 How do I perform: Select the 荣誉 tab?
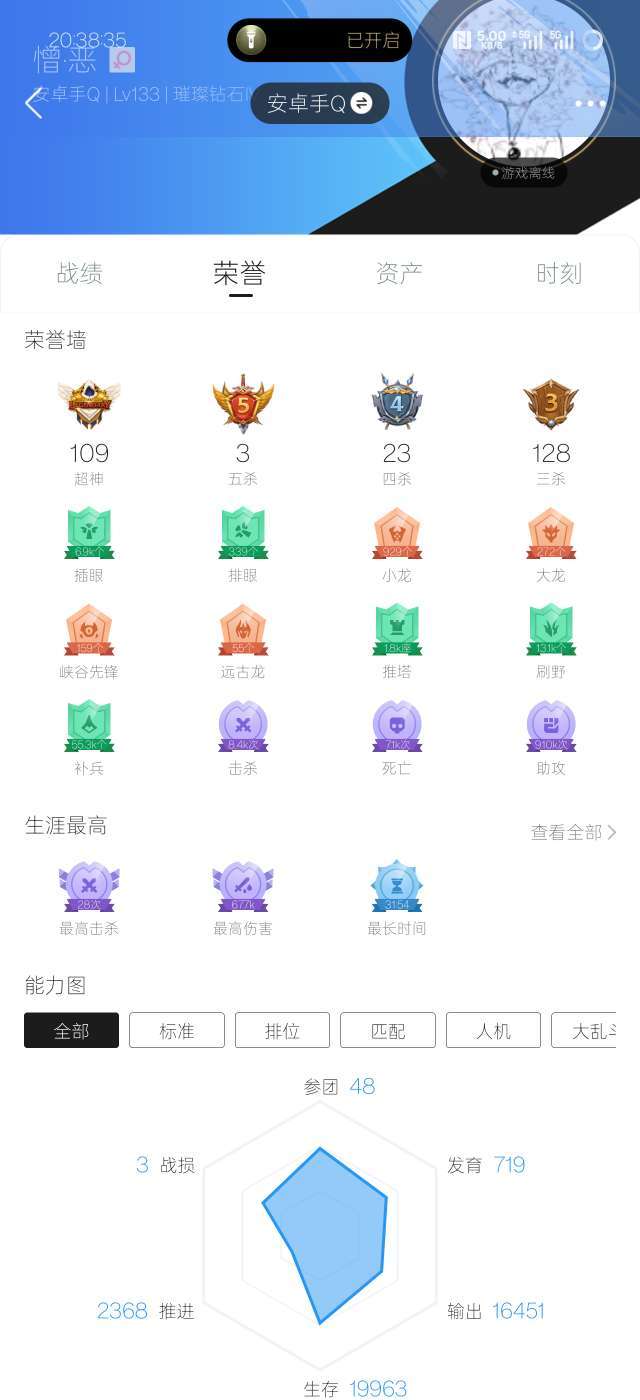(240, 274)
